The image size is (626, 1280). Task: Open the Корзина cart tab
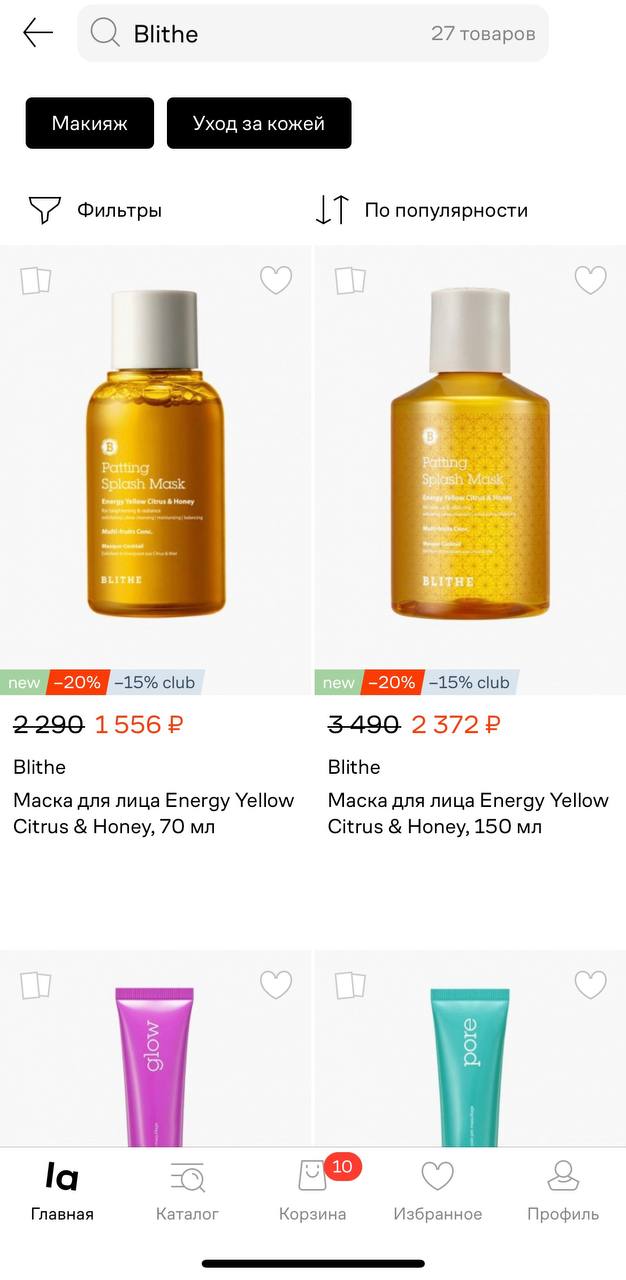(313, 1192)
